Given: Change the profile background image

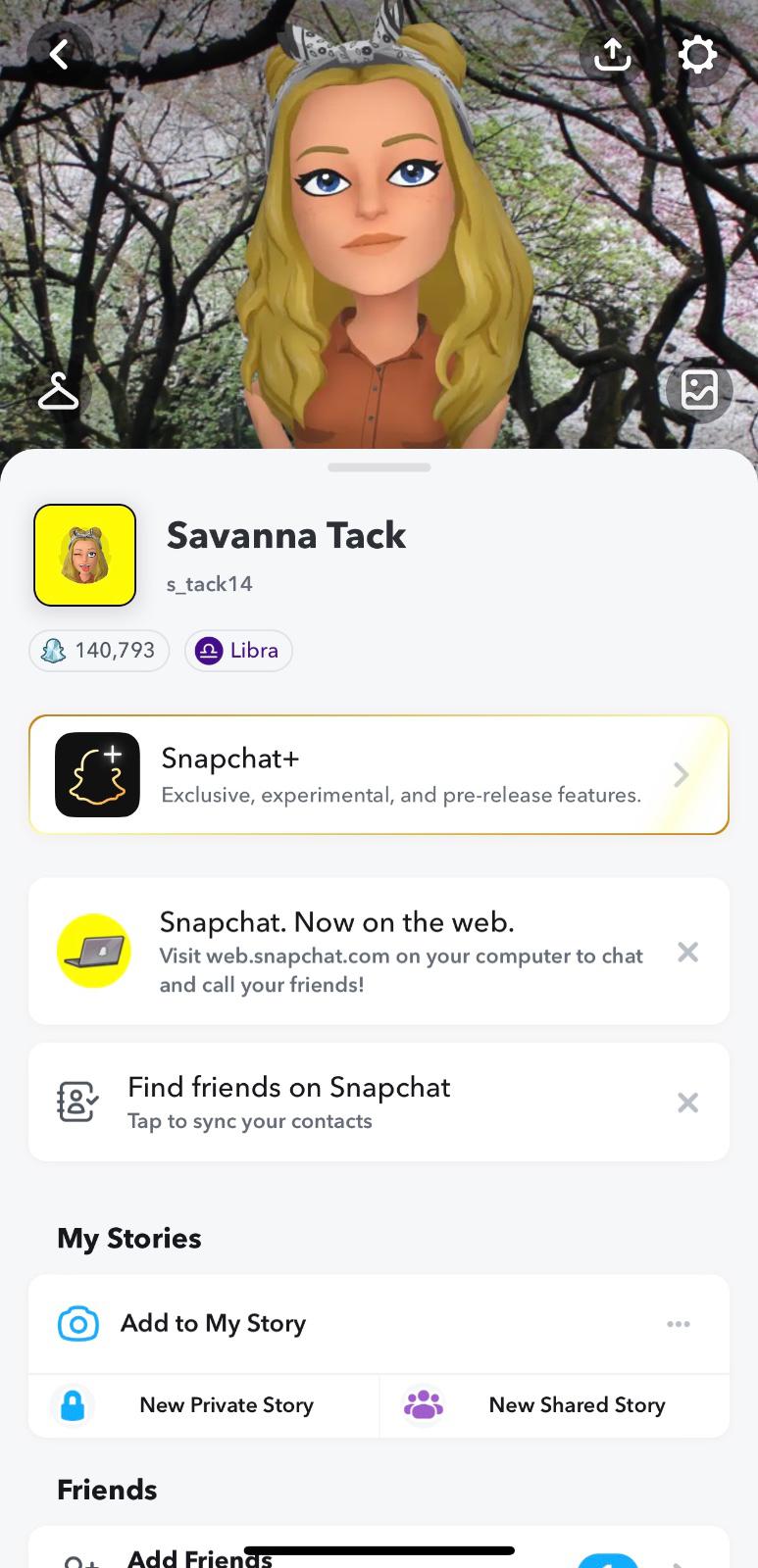Looking at the screenshot, I should point(698,390).
